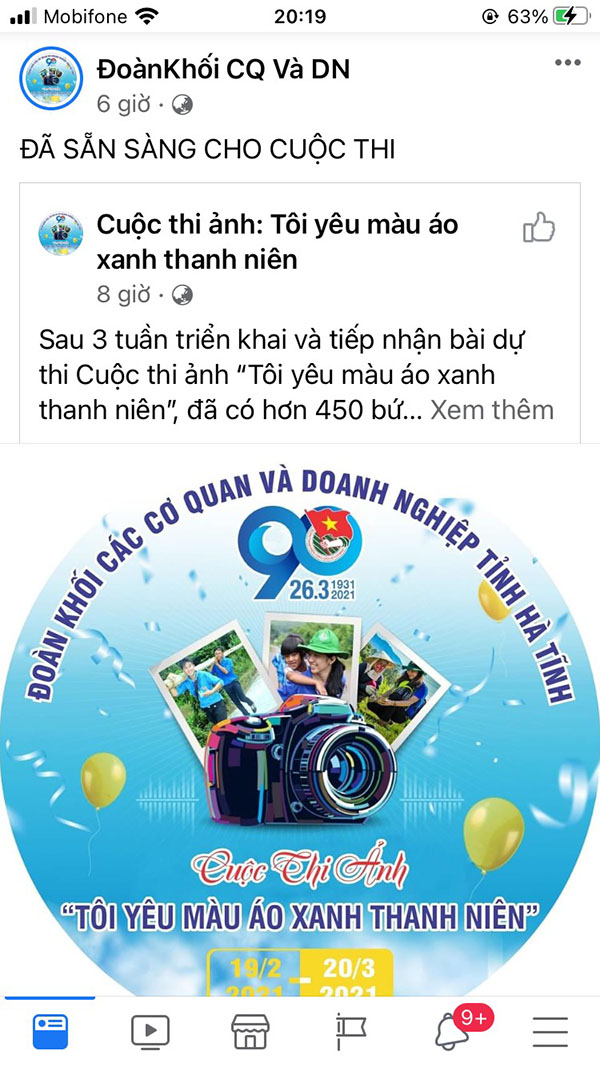Screen dimensions: 600x1067
Task: Open the shared contest poster image
Action: tap(300, 720)
